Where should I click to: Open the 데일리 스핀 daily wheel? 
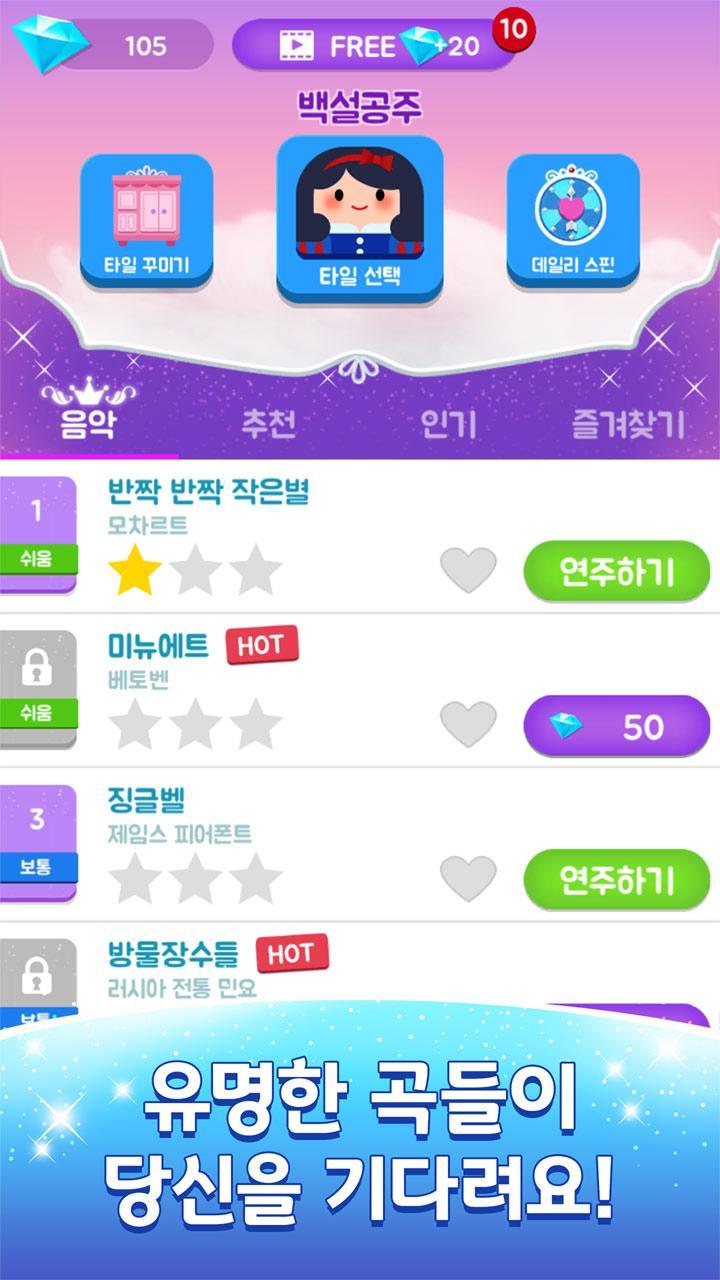(x=573, y=222)
